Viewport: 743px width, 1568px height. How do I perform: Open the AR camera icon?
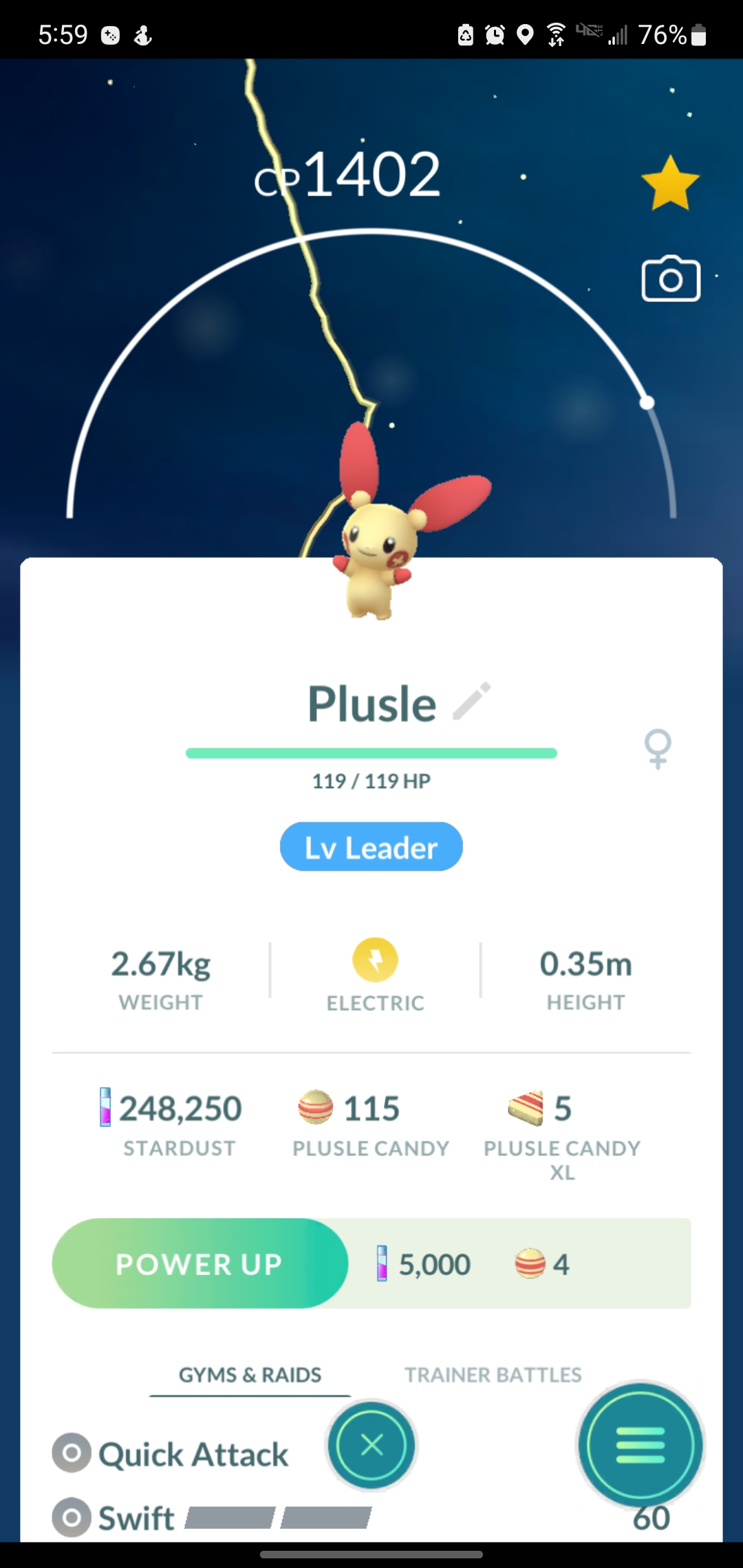[x=671, y=279]
